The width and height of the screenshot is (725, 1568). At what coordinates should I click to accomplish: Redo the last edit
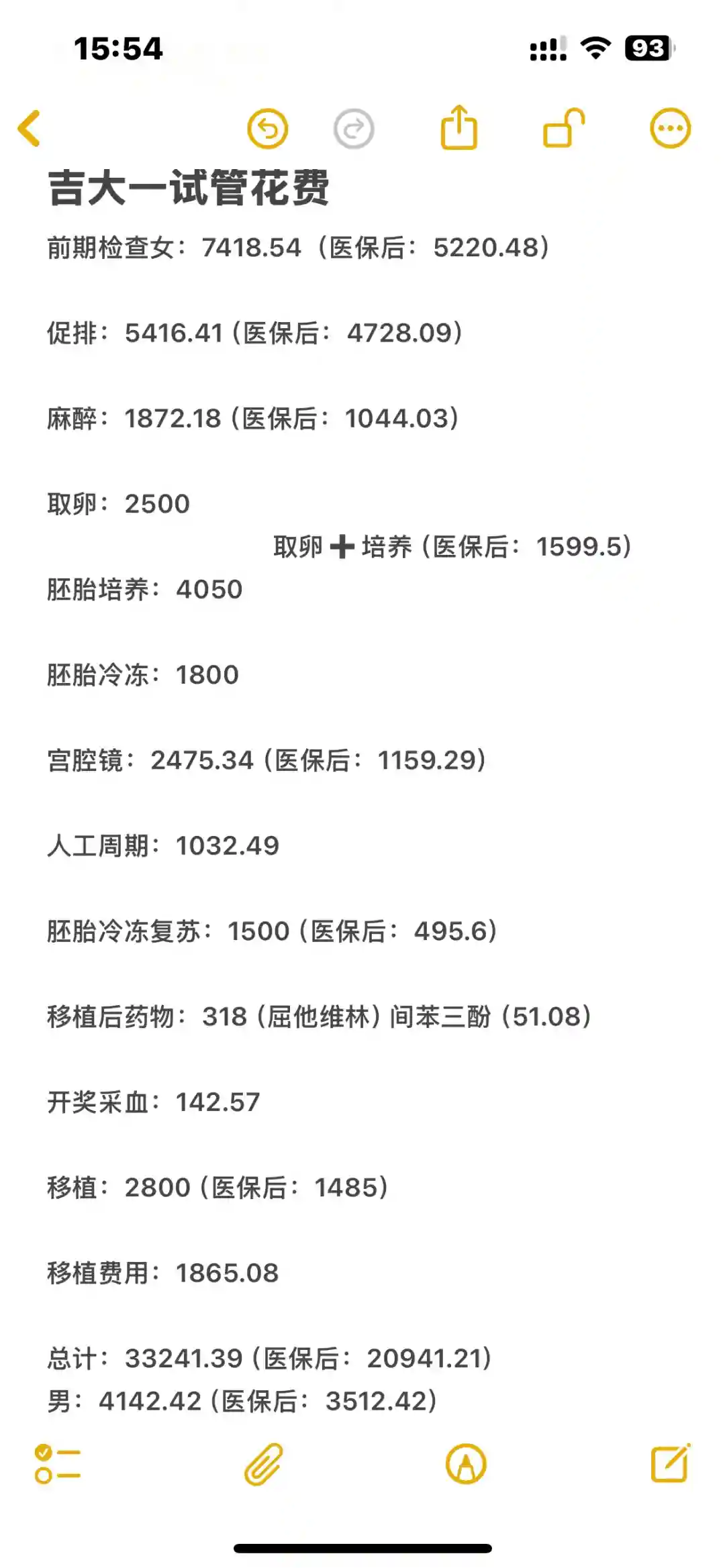click(354, 128)
